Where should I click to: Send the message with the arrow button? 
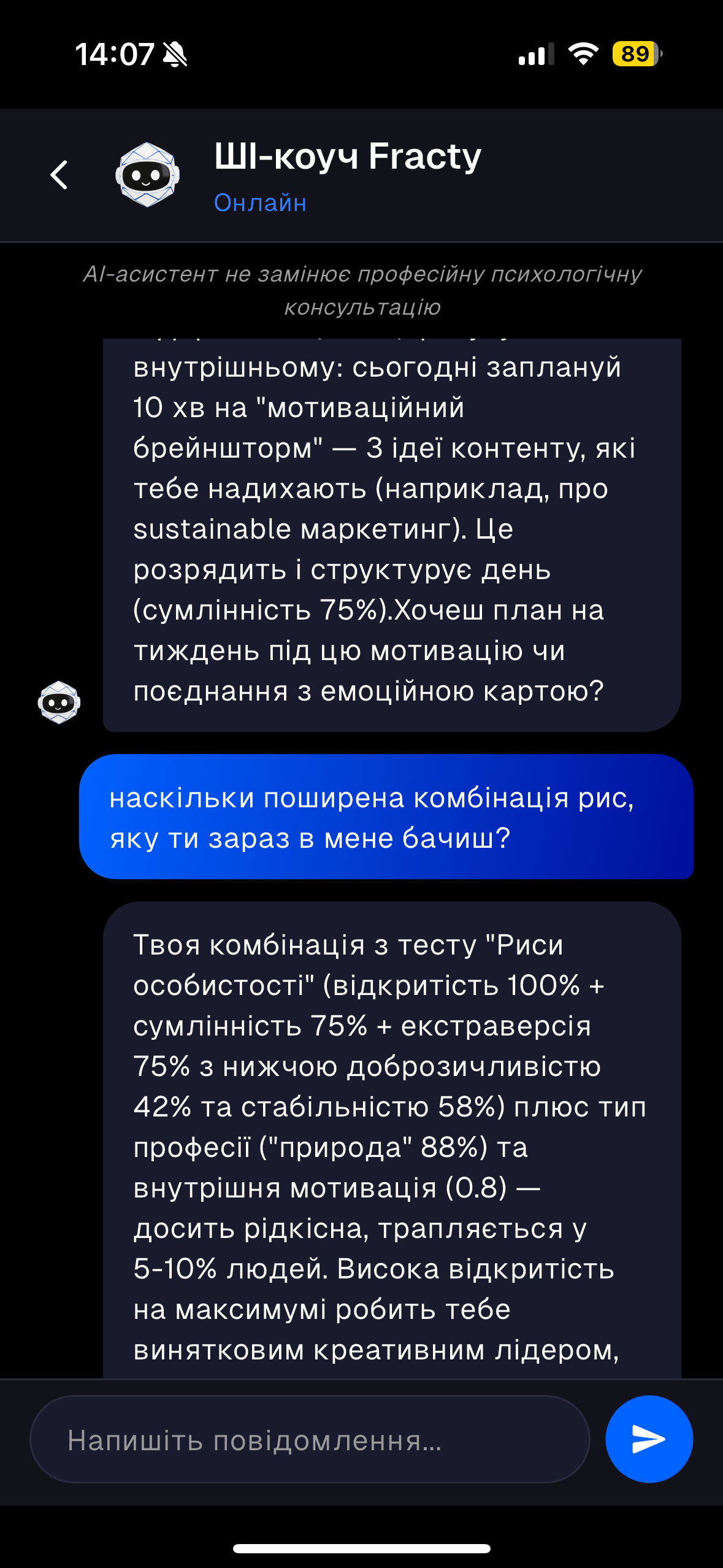pyautogui.click(x=649, y=1439)
